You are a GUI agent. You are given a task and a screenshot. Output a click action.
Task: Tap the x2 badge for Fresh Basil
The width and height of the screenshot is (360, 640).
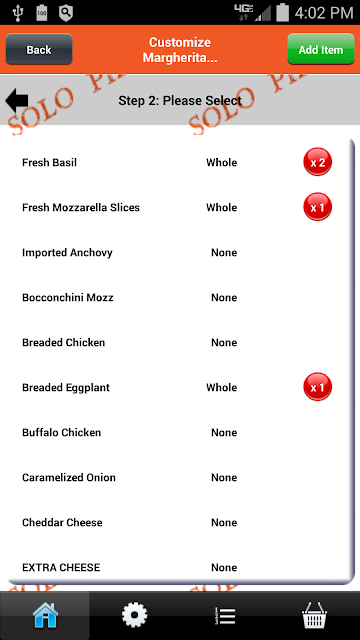pyautogui.click(x=317, y=162)
